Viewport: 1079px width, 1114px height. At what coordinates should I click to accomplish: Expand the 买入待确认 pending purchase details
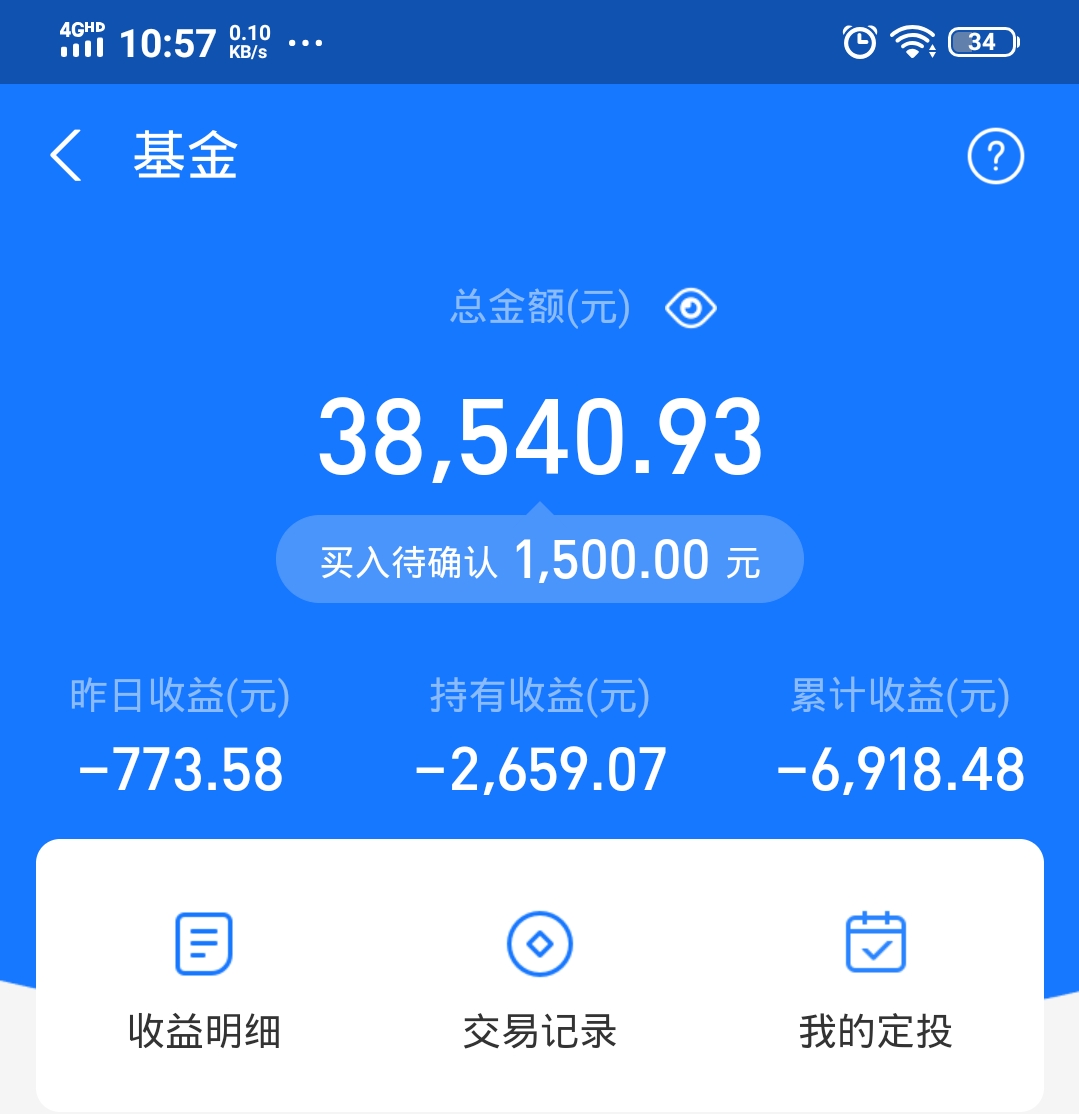pyautogui.click(x=539, y=559)
